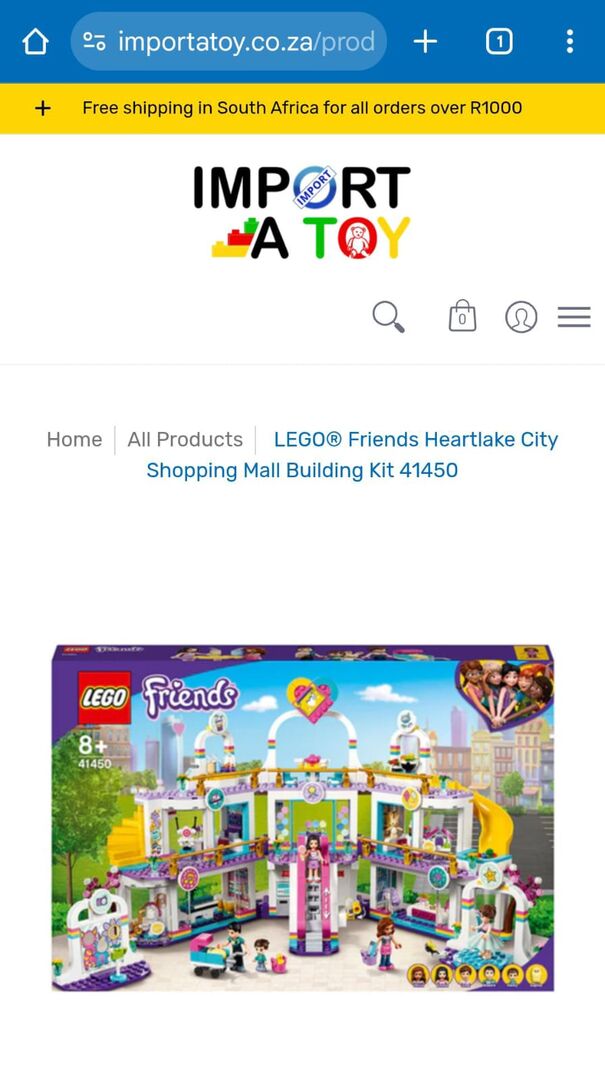This screenshot has width=605, height=1080.
Task: Tap the Import A Toy logo
Action: tap(301, 212)
